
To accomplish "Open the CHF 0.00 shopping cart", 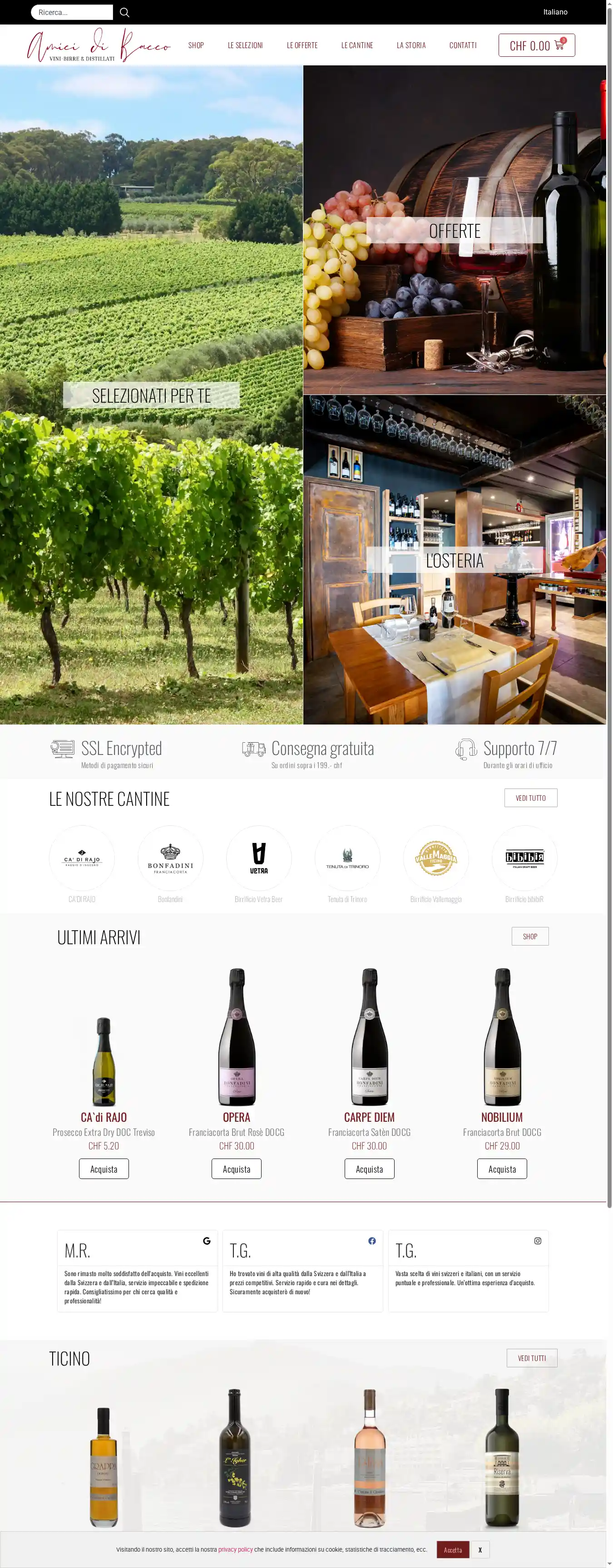I will click(x=536, y=46).
